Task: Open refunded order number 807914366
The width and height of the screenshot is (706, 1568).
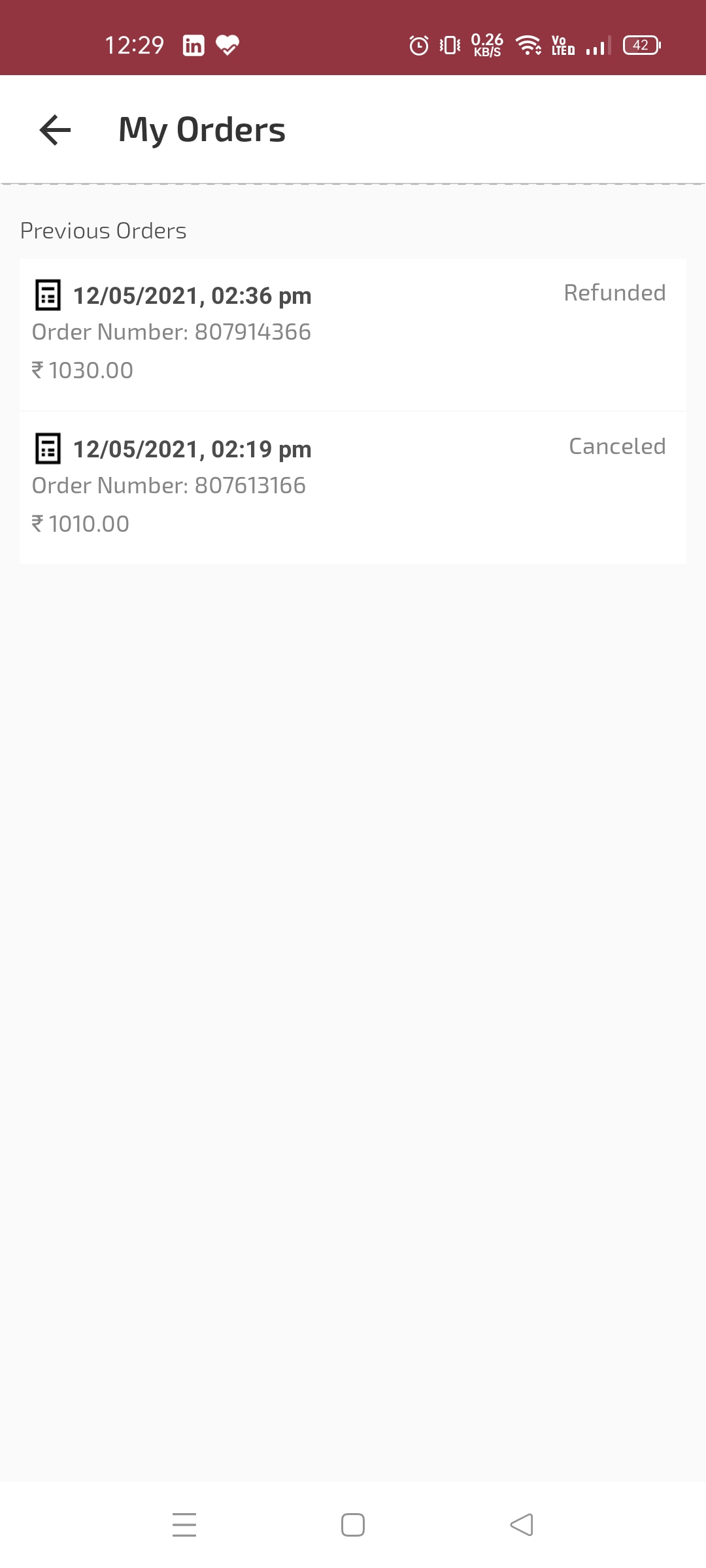Action: (x=353, y=334)
